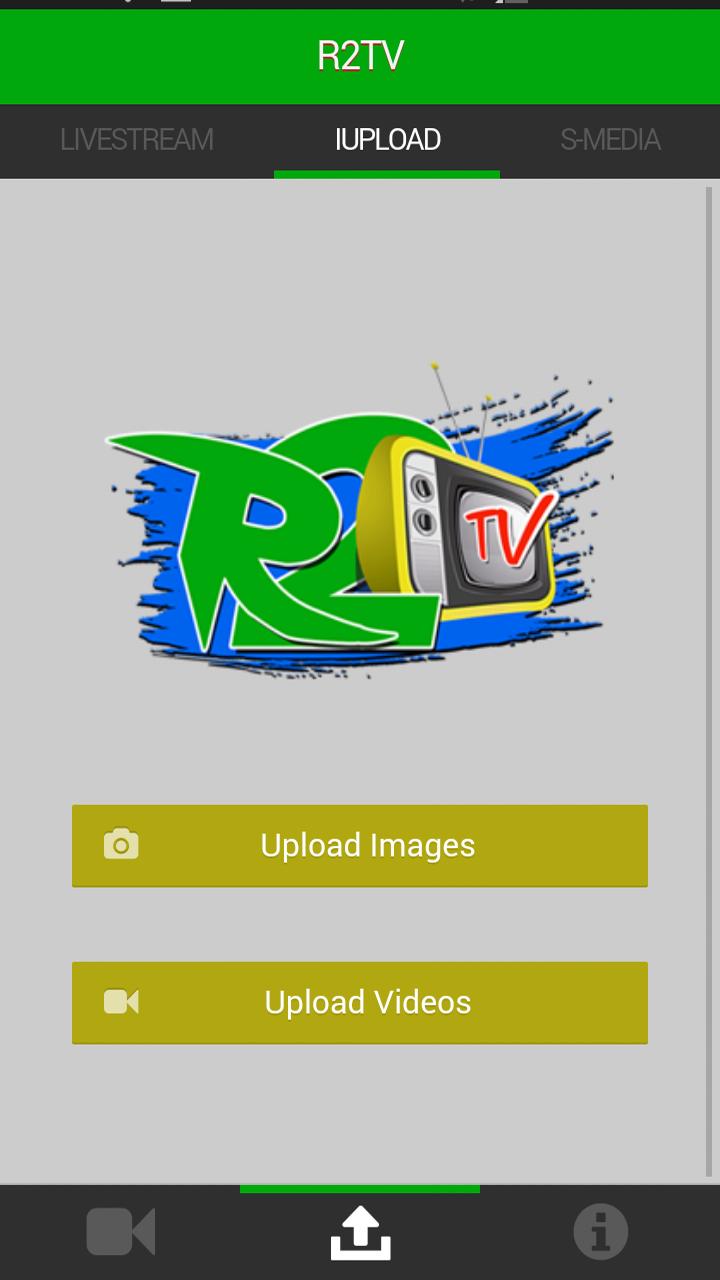Open the S-MEDIA tab
The image size is (720, 1280).
point(610,140)
